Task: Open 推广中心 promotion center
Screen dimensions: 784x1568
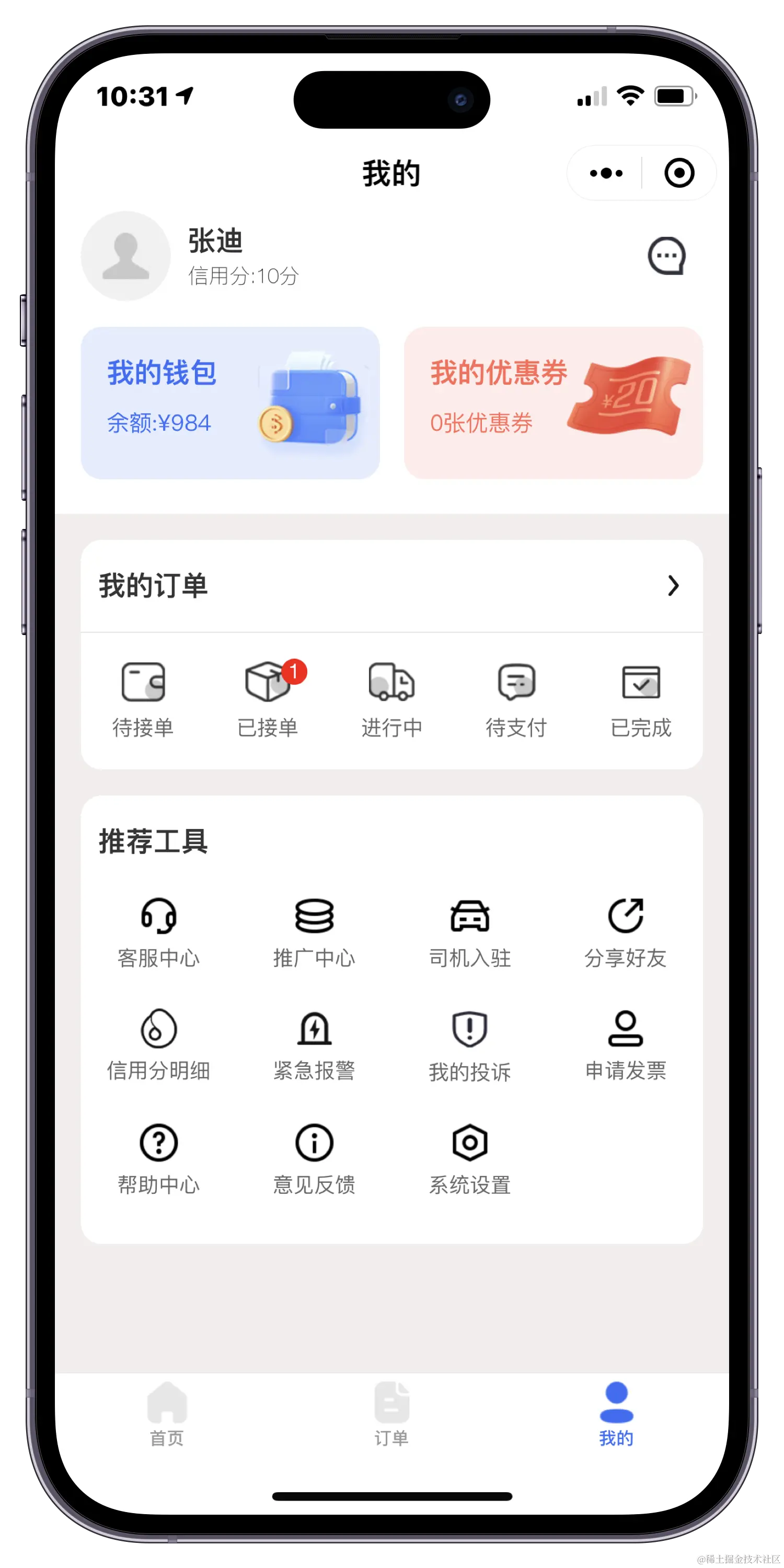Action: point(314,932)
